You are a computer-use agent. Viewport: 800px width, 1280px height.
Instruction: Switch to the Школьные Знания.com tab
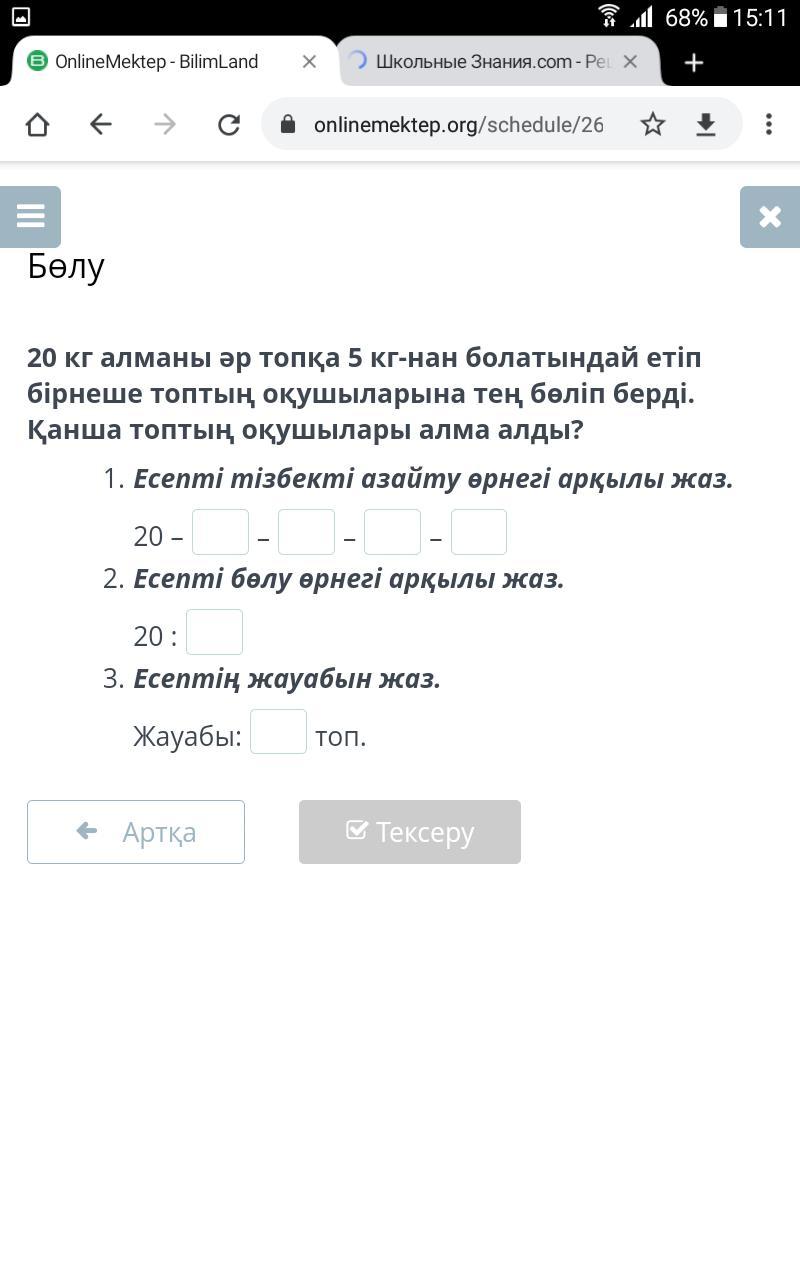click(x=492, y=61)
